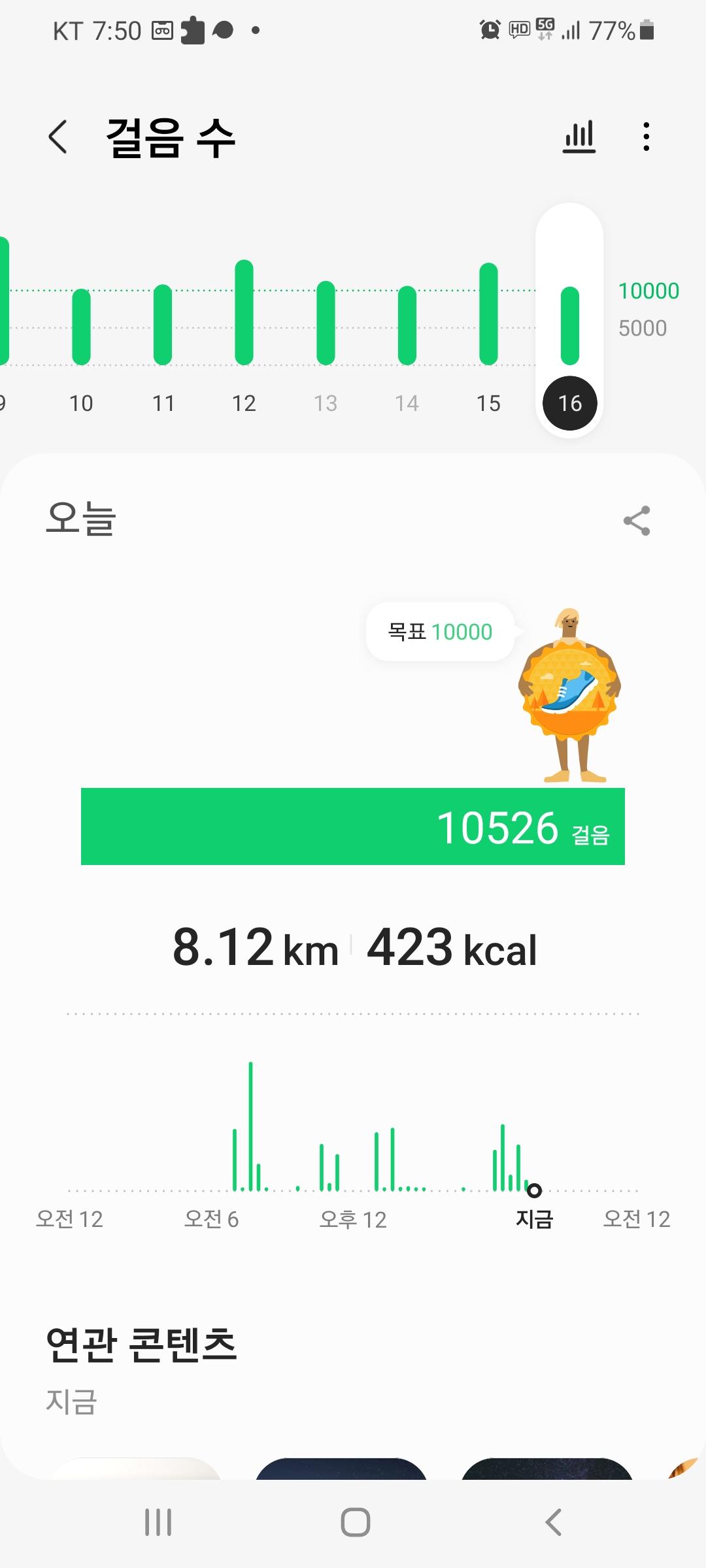Go back from the 걸음 수 screen

pos(58,137)
